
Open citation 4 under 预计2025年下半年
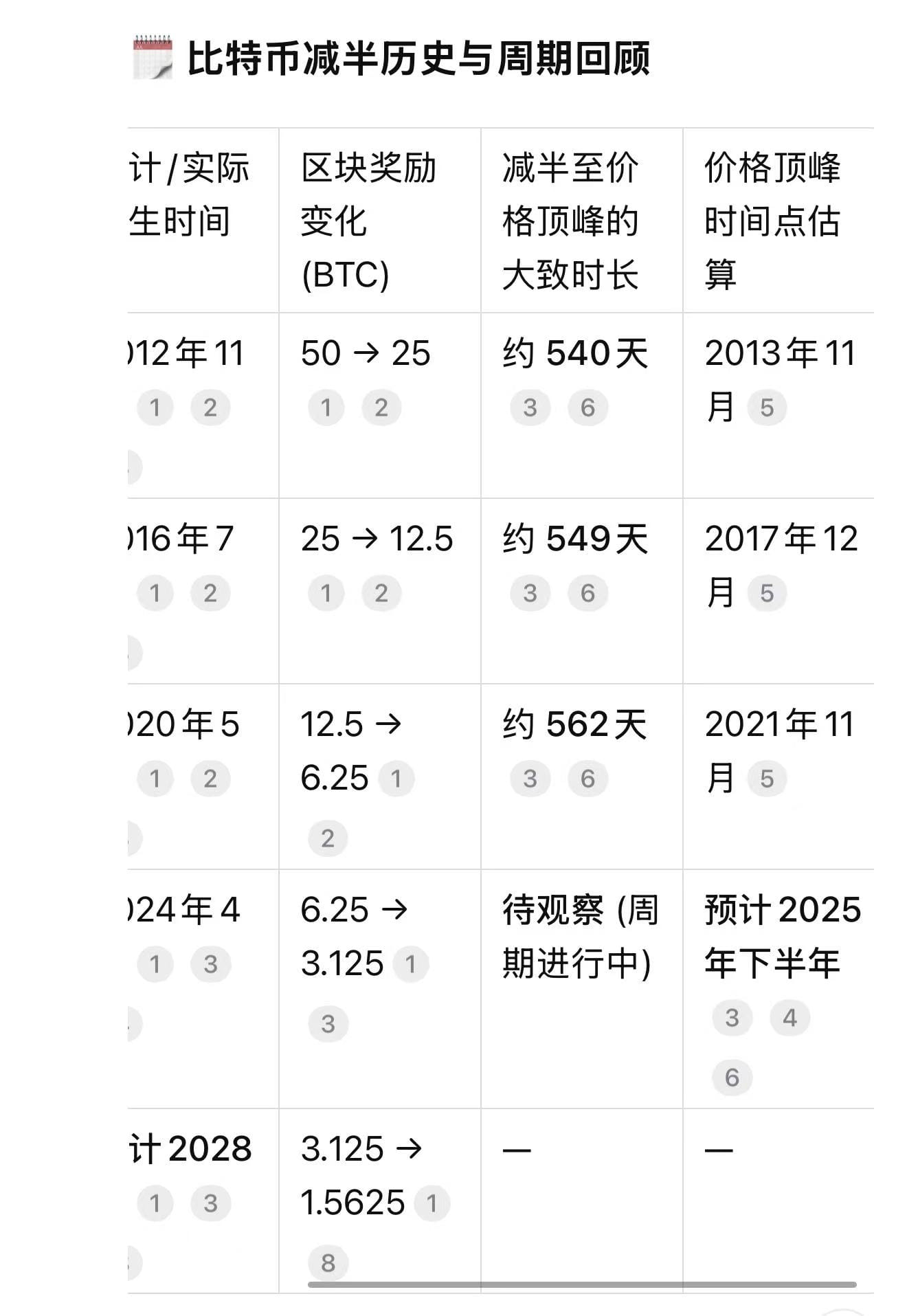tap(790, 1018)
